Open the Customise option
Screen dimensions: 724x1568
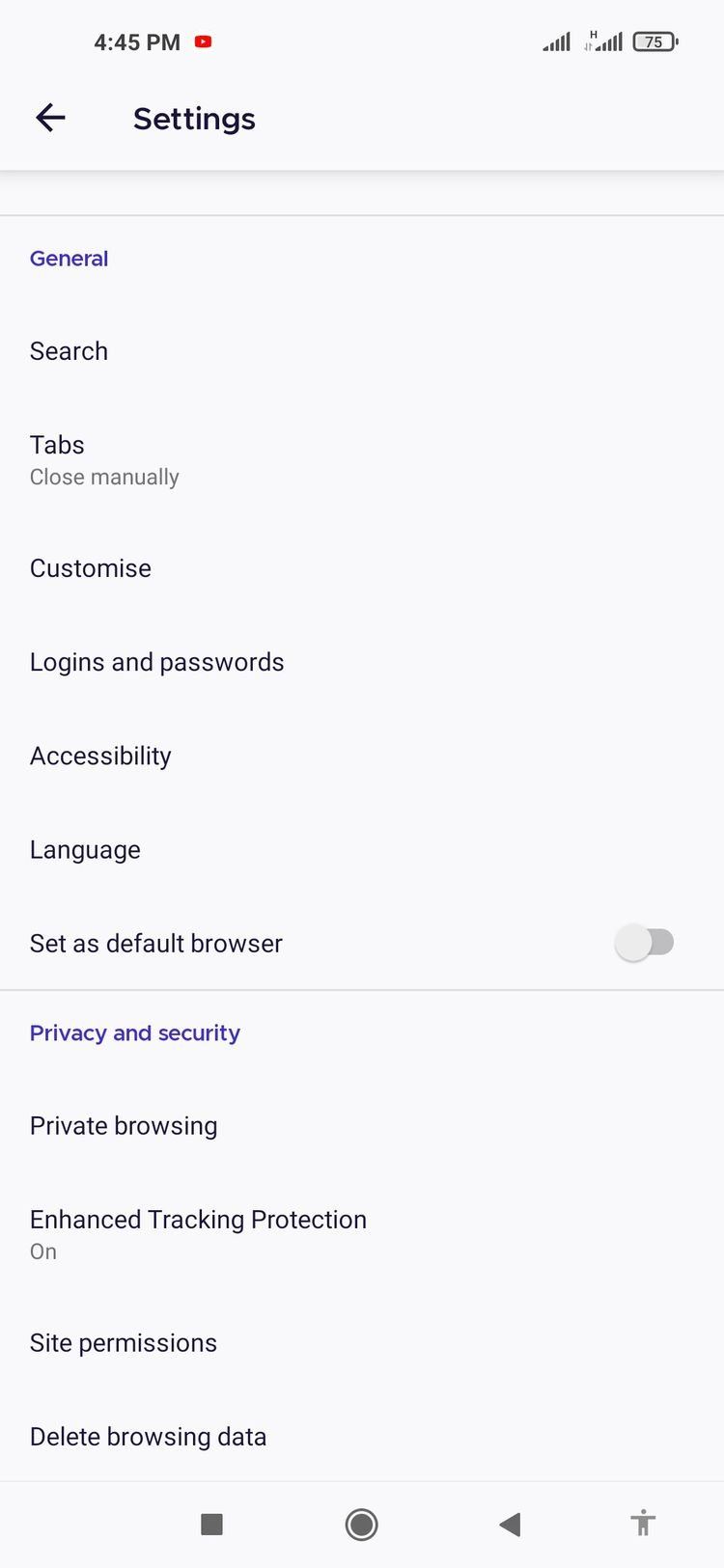click(91, 568)
